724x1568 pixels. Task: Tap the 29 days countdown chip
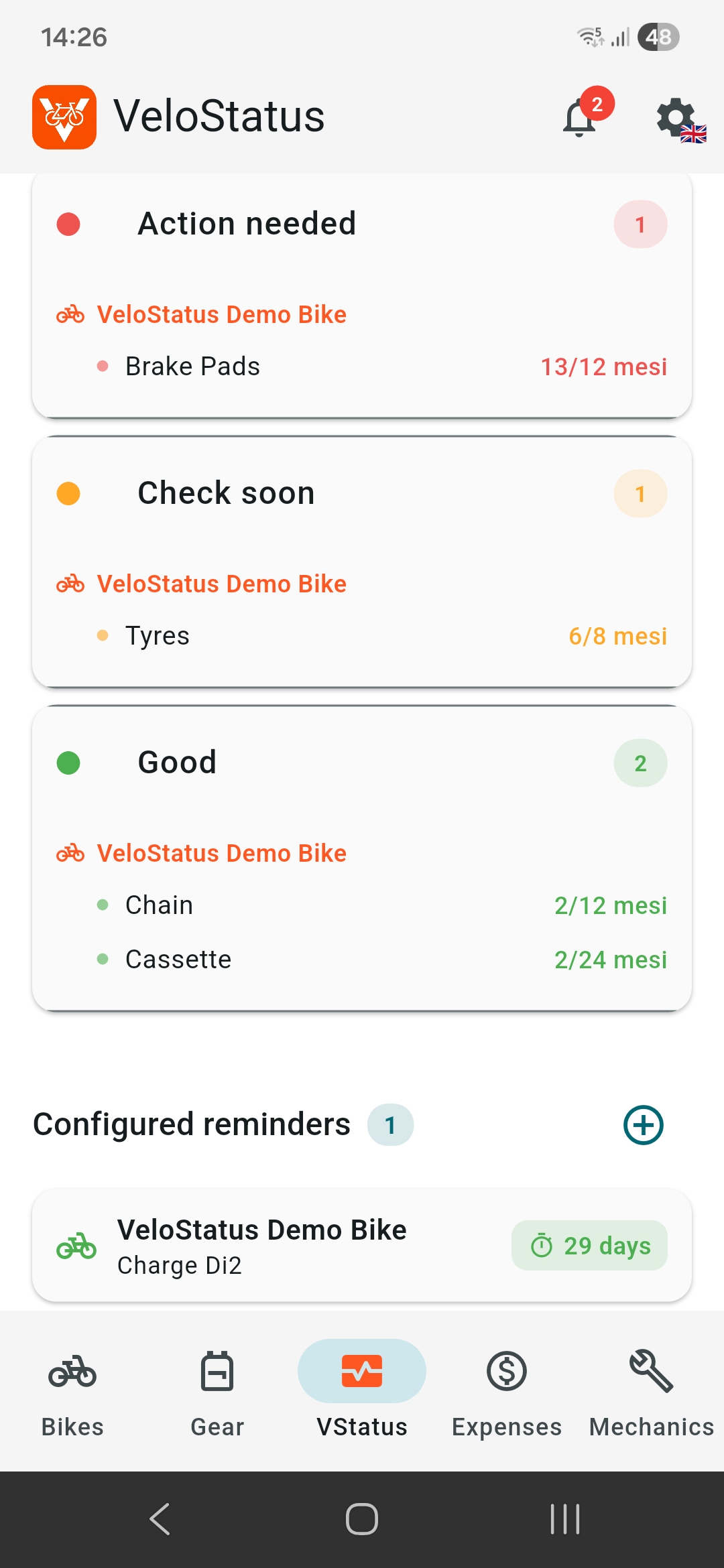(x=590, y=1245)
